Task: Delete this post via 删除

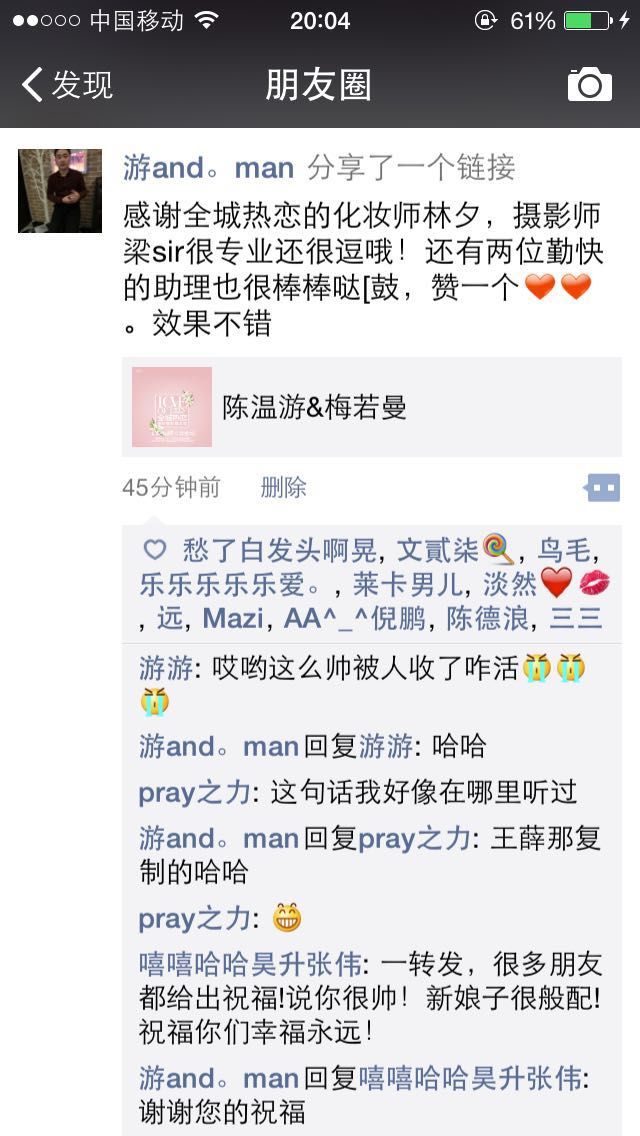Action: tap(283, 488)
